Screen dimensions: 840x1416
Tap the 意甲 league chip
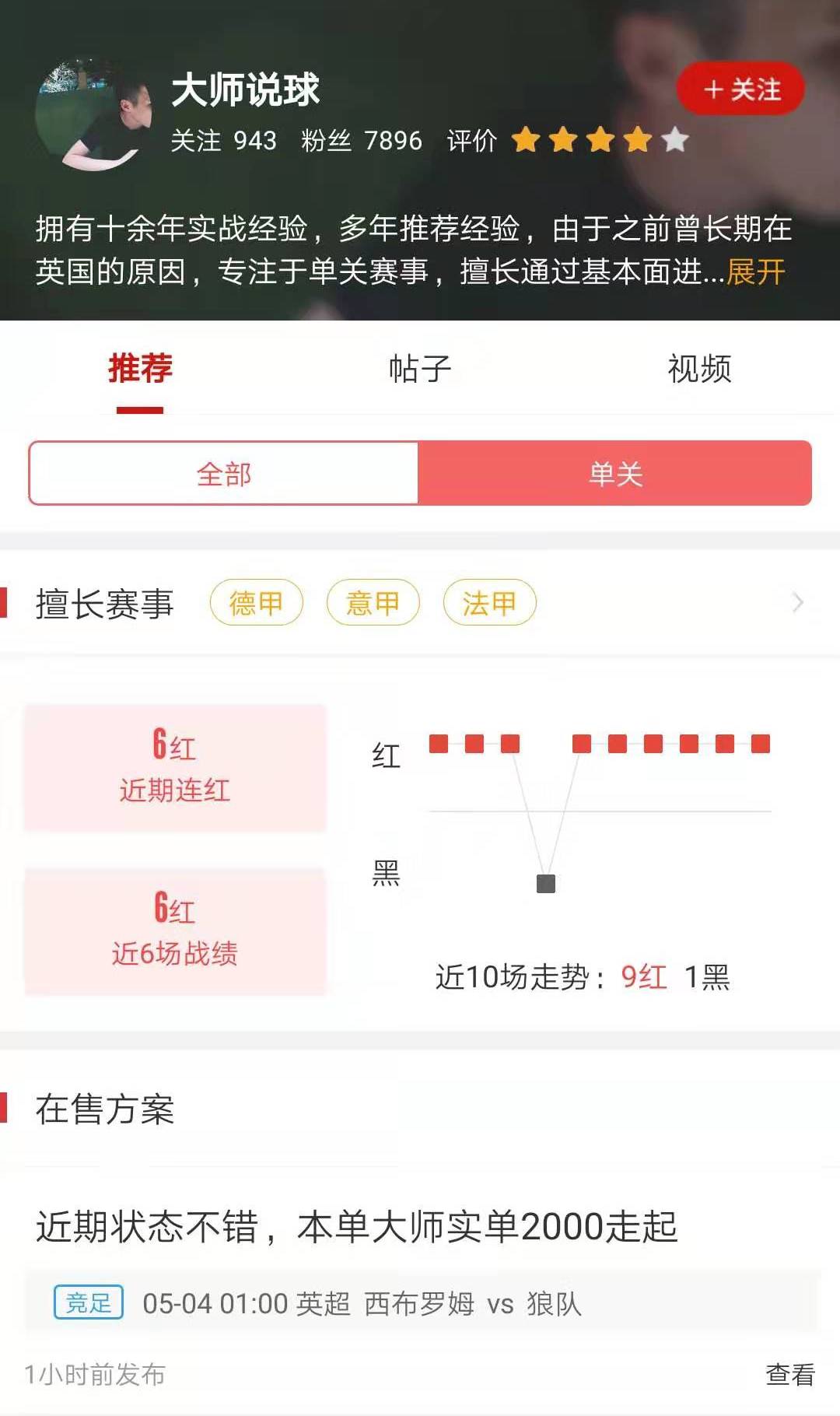(373, 603)
